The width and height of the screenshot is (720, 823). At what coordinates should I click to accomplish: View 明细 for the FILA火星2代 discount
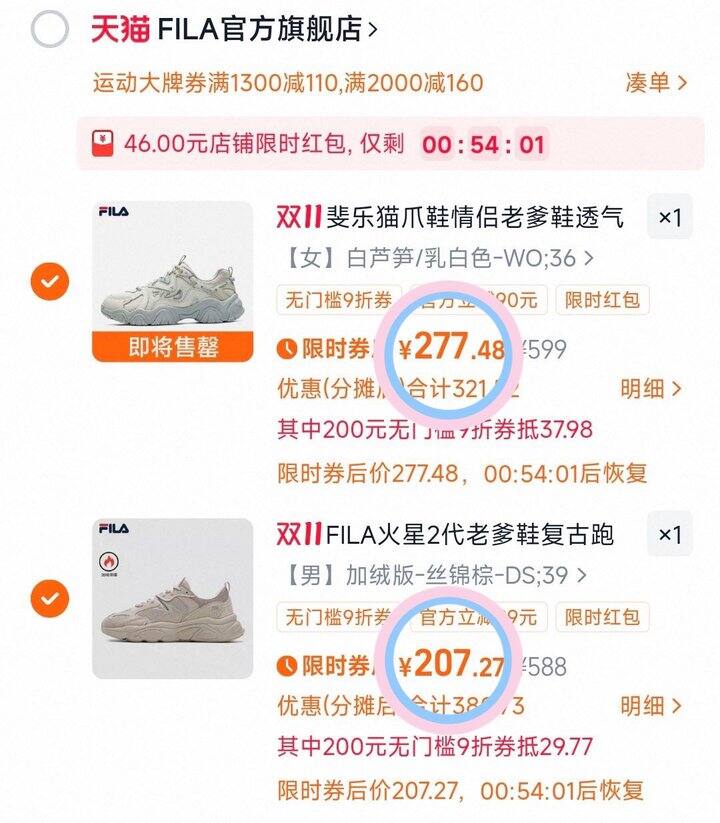click(x=650, y=706)
